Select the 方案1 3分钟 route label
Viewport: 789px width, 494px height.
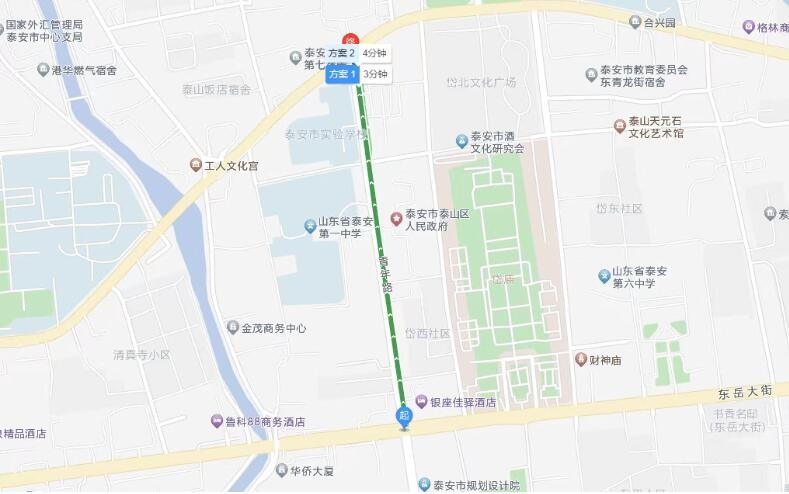tap(357, 74)
